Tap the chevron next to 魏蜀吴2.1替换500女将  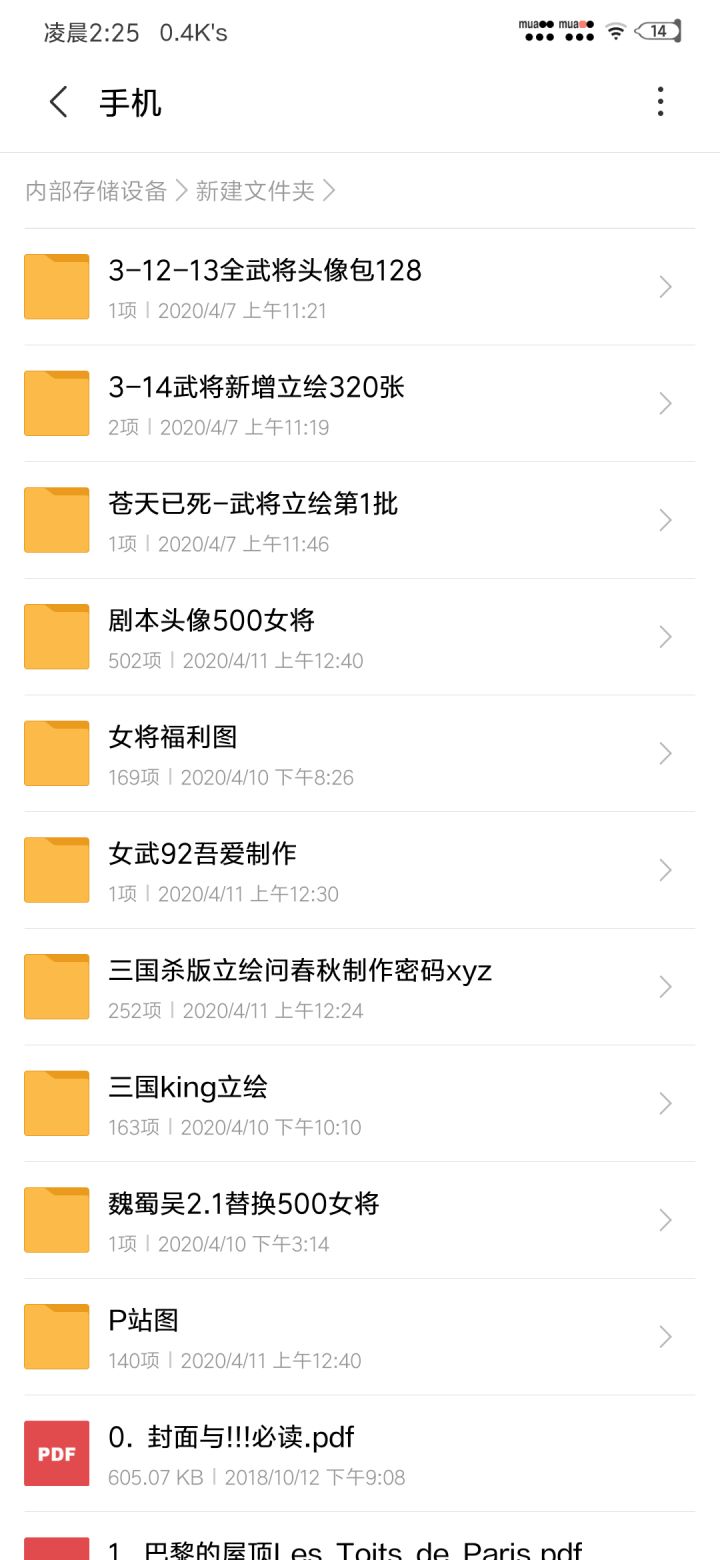point(664,1220)
